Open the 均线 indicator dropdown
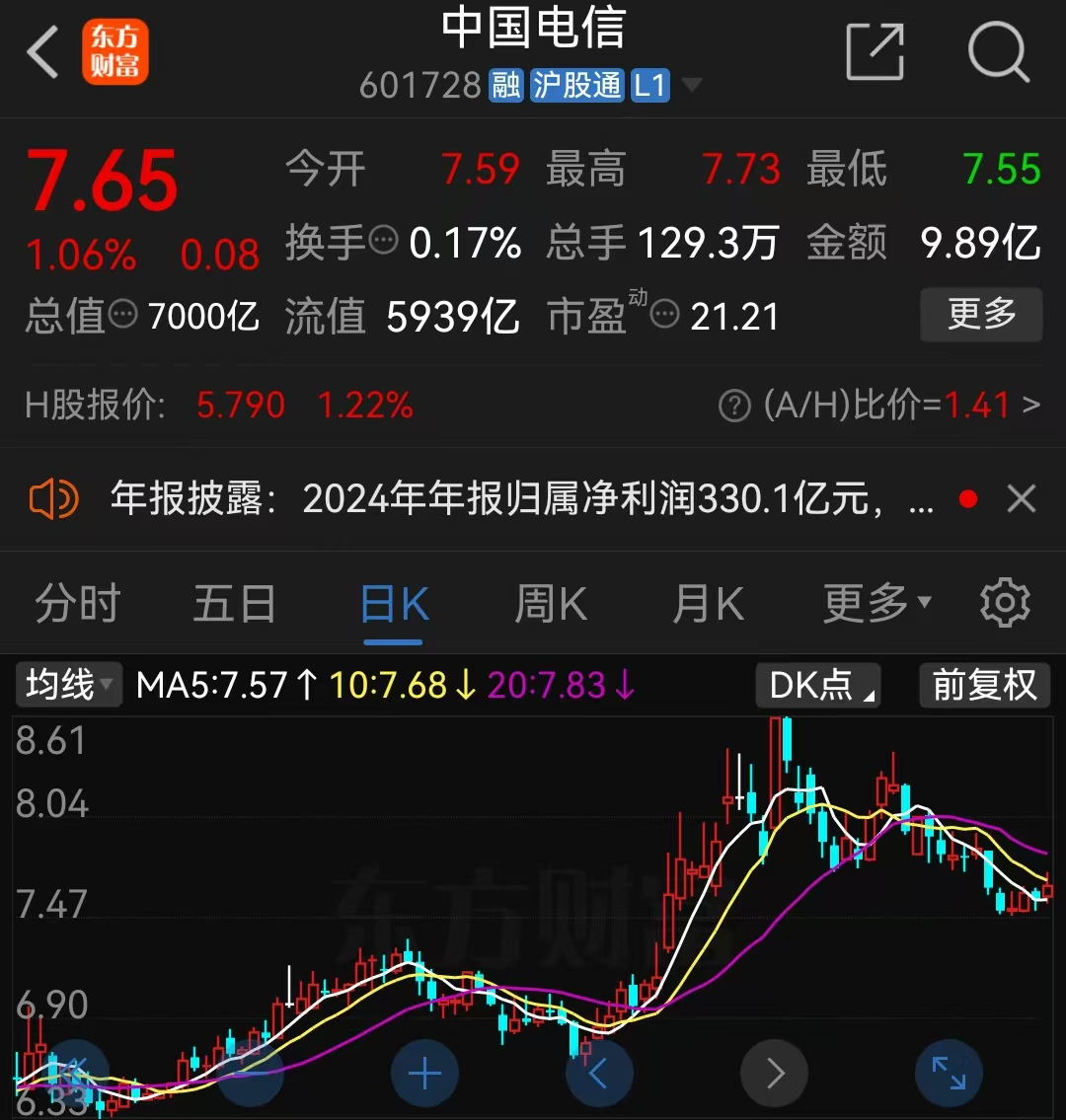1066x1120 pixels. pos(67,685)
